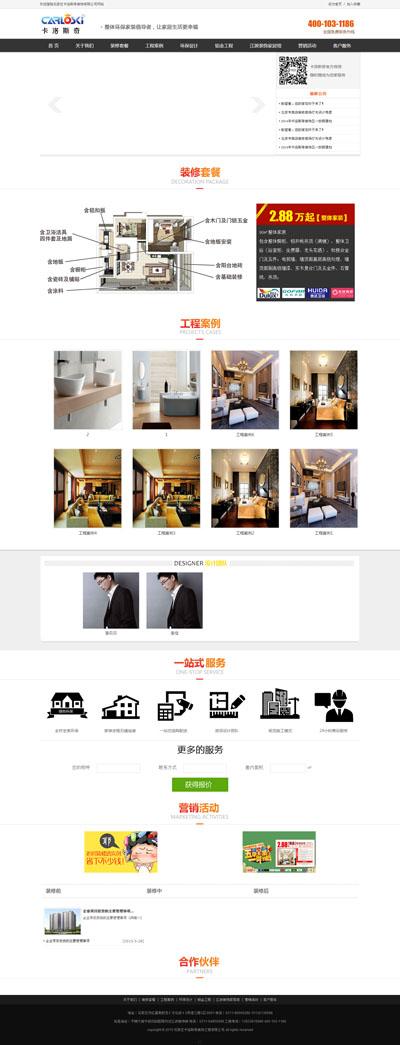Open the 关于我们 navigation item
This screenshot has height=1045, width=400.
85,46
